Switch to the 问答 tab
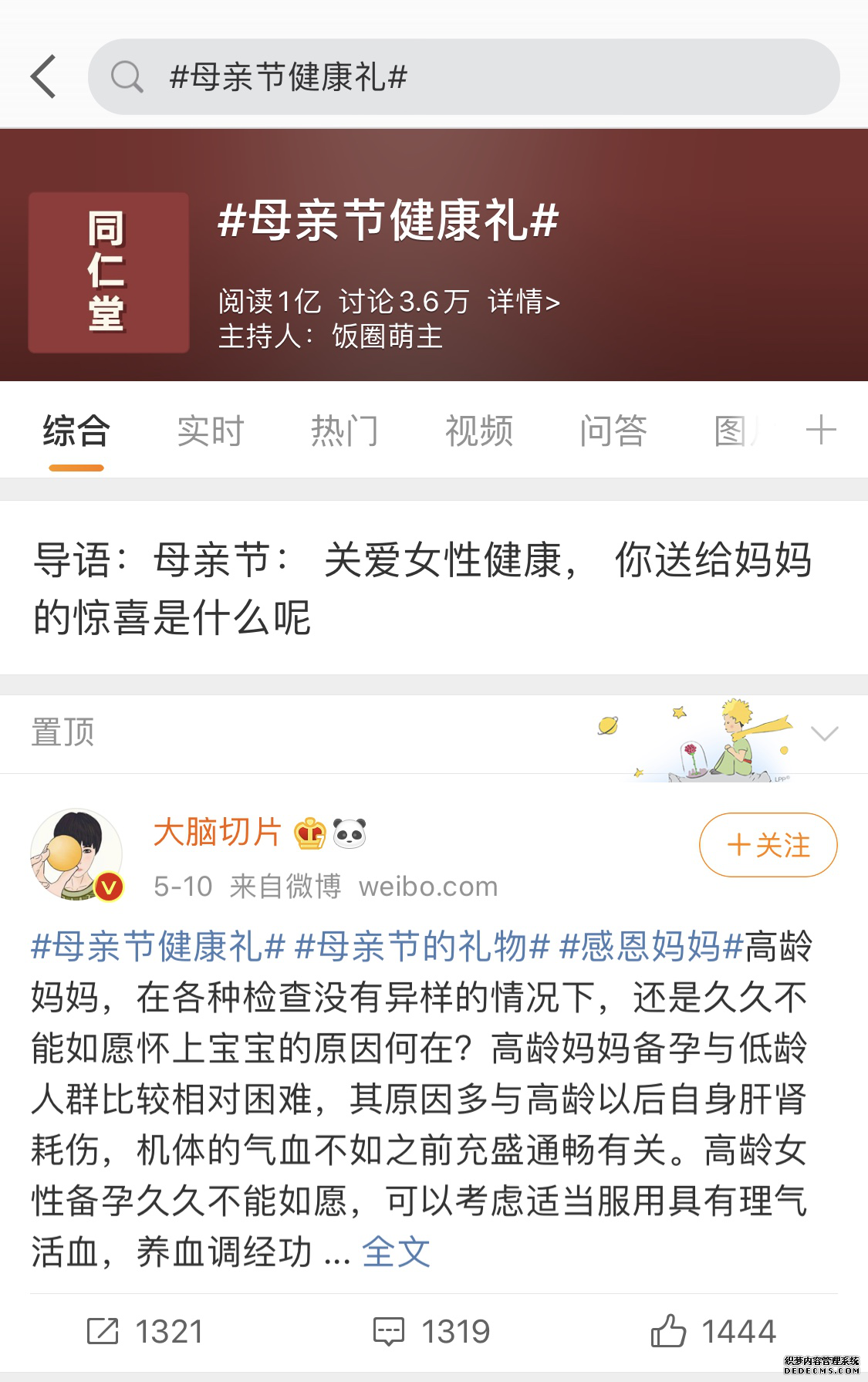868x1382 pixels. coord(613,431)
